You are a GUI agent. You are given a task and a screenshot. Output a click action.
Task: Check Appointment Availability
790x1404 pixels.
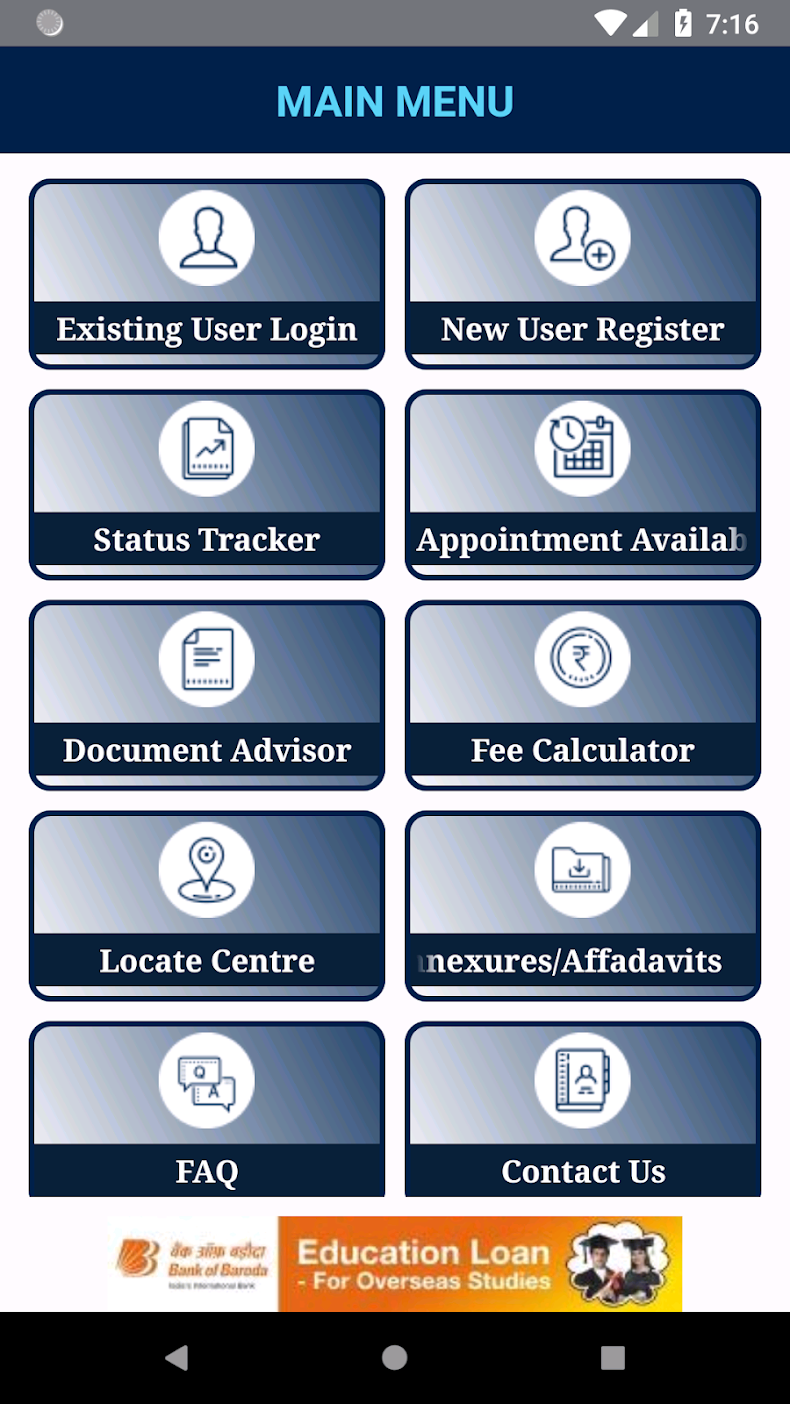click(583, 484)
